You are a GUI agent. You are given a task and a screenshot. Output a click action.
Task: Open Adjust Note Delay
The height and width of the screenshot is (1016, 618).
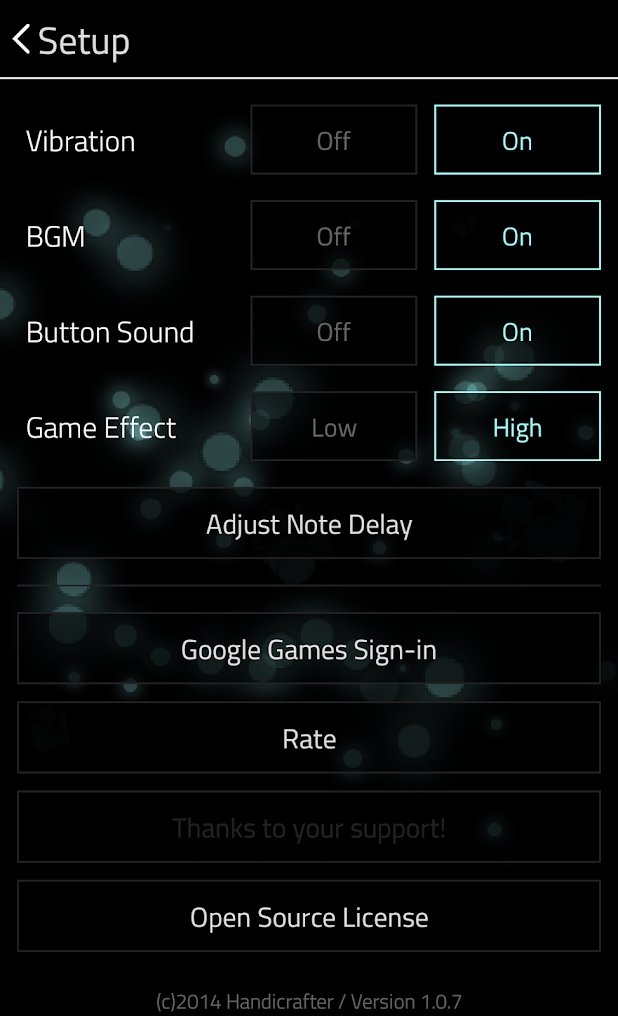[309, 524]
